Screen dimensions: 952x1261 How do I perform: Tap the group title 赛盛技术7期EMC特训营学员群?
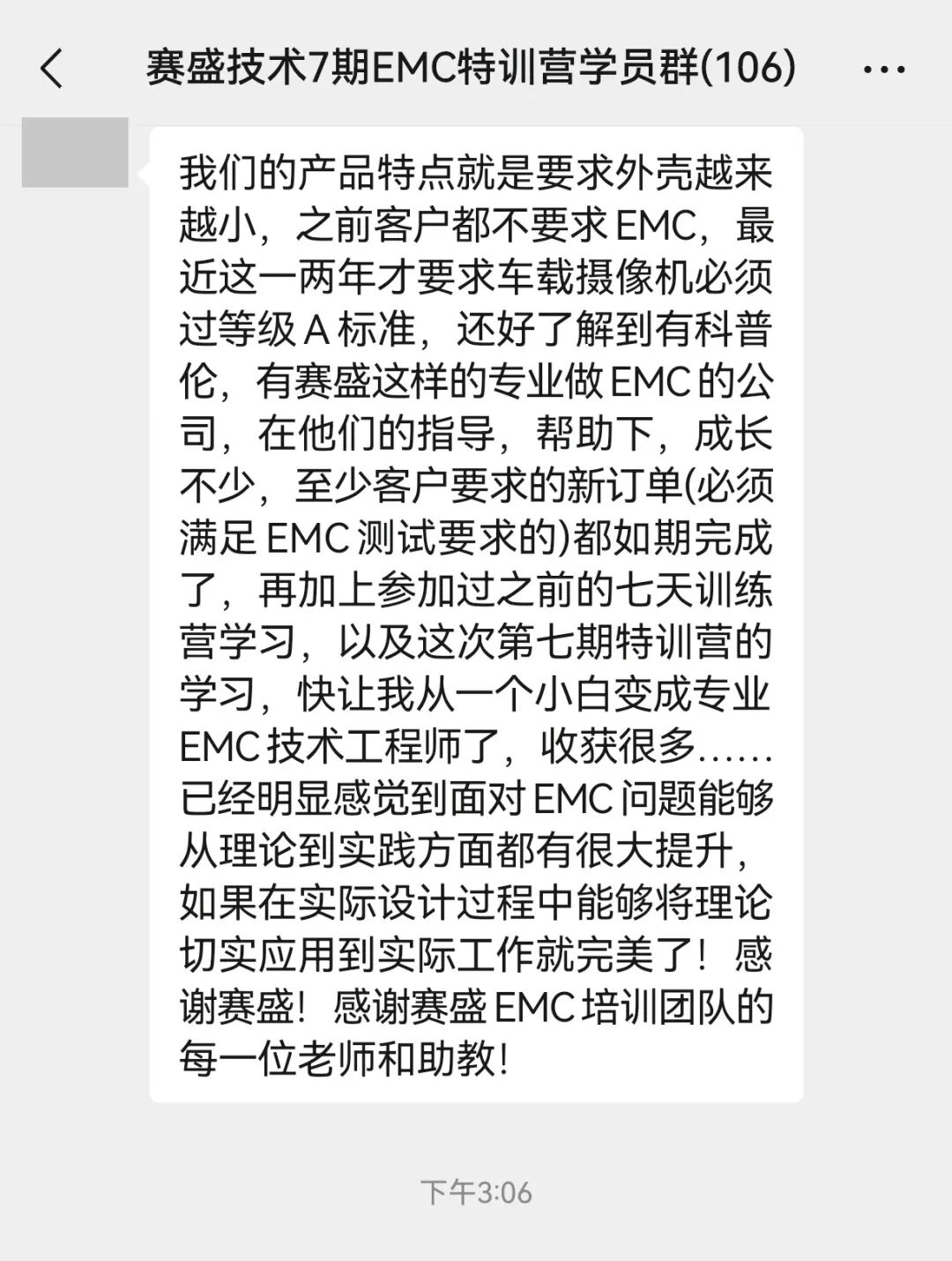click(x=423, y=66)
